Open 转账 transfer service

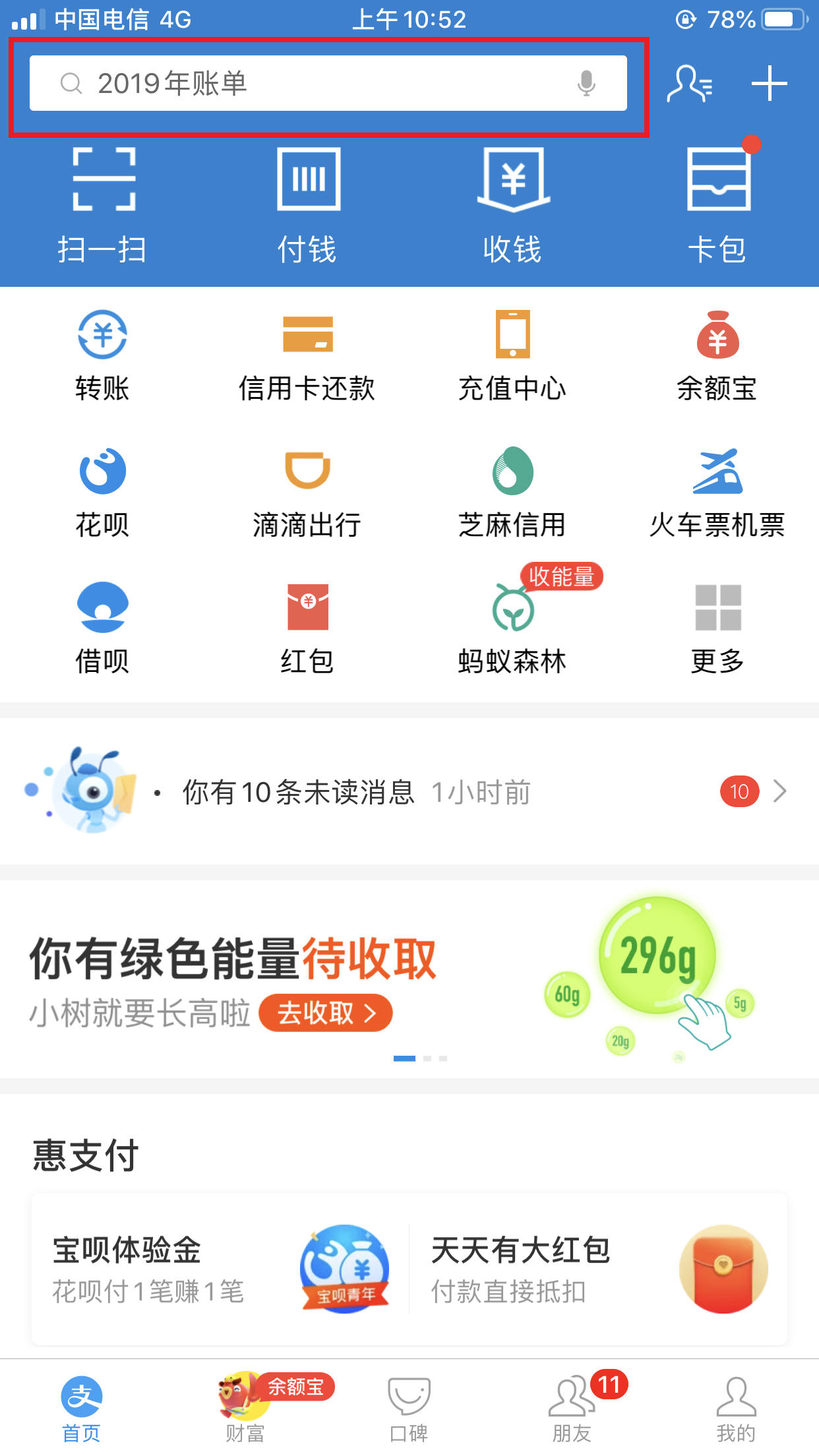pos(102,356)
